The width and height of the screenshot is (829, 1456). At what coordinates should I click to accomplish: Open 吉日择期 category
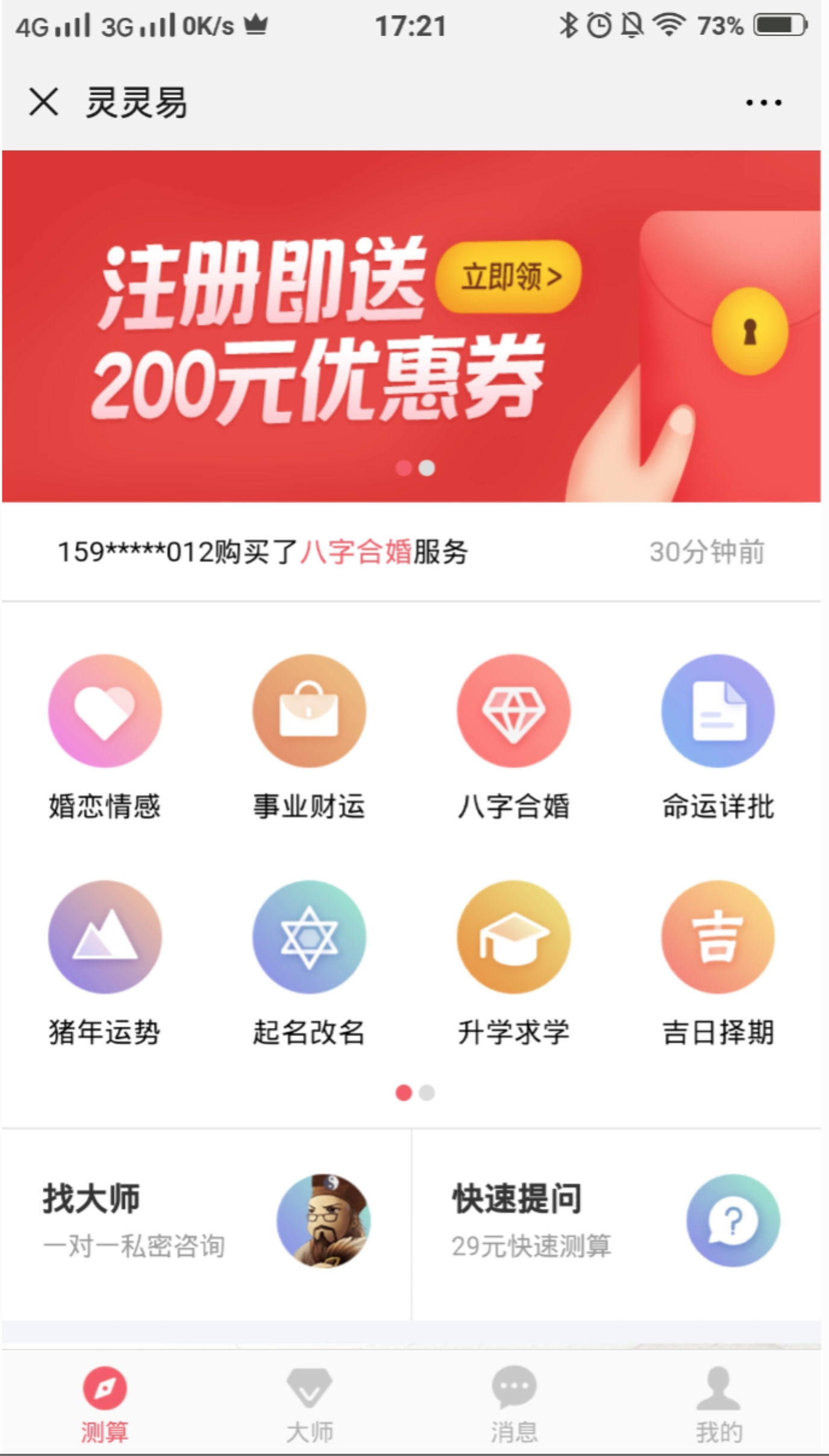(718, 937)
